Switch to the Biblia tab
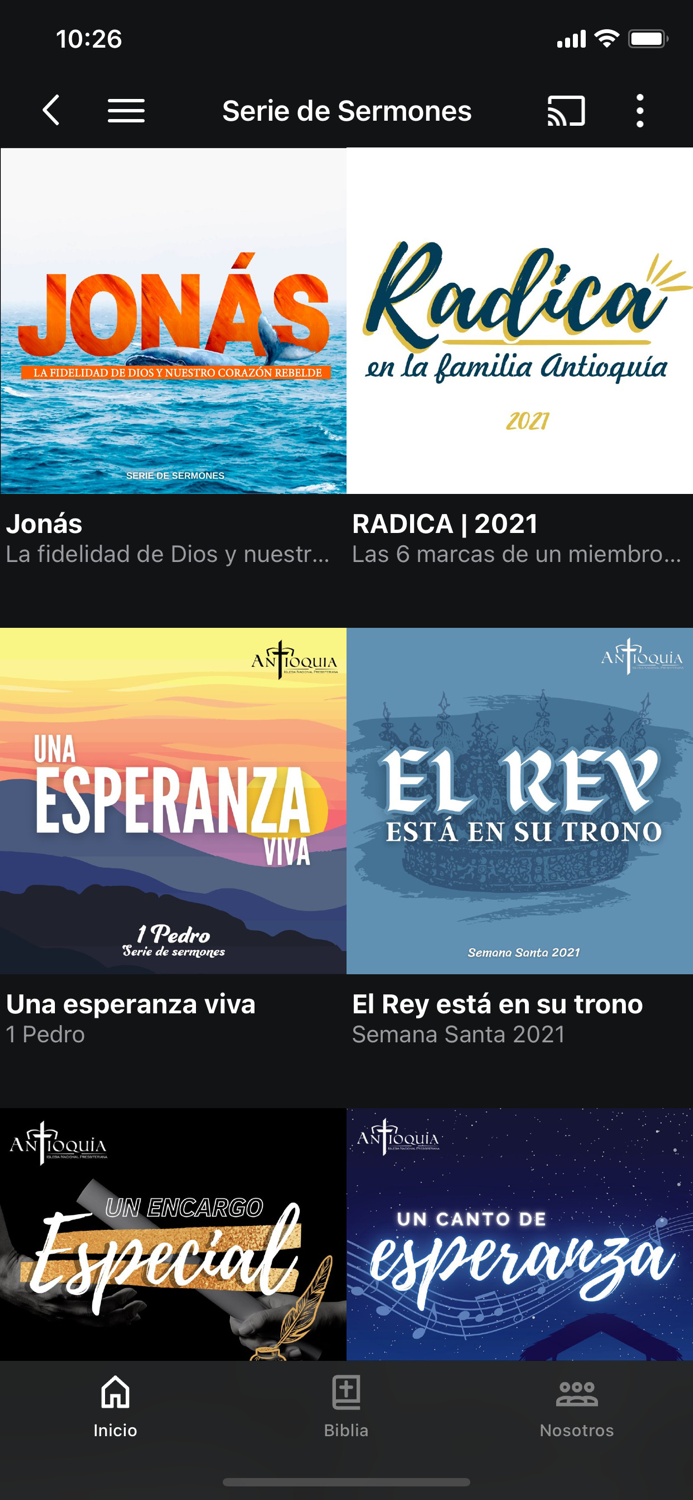693x1500 pixels. point(346,1406)
